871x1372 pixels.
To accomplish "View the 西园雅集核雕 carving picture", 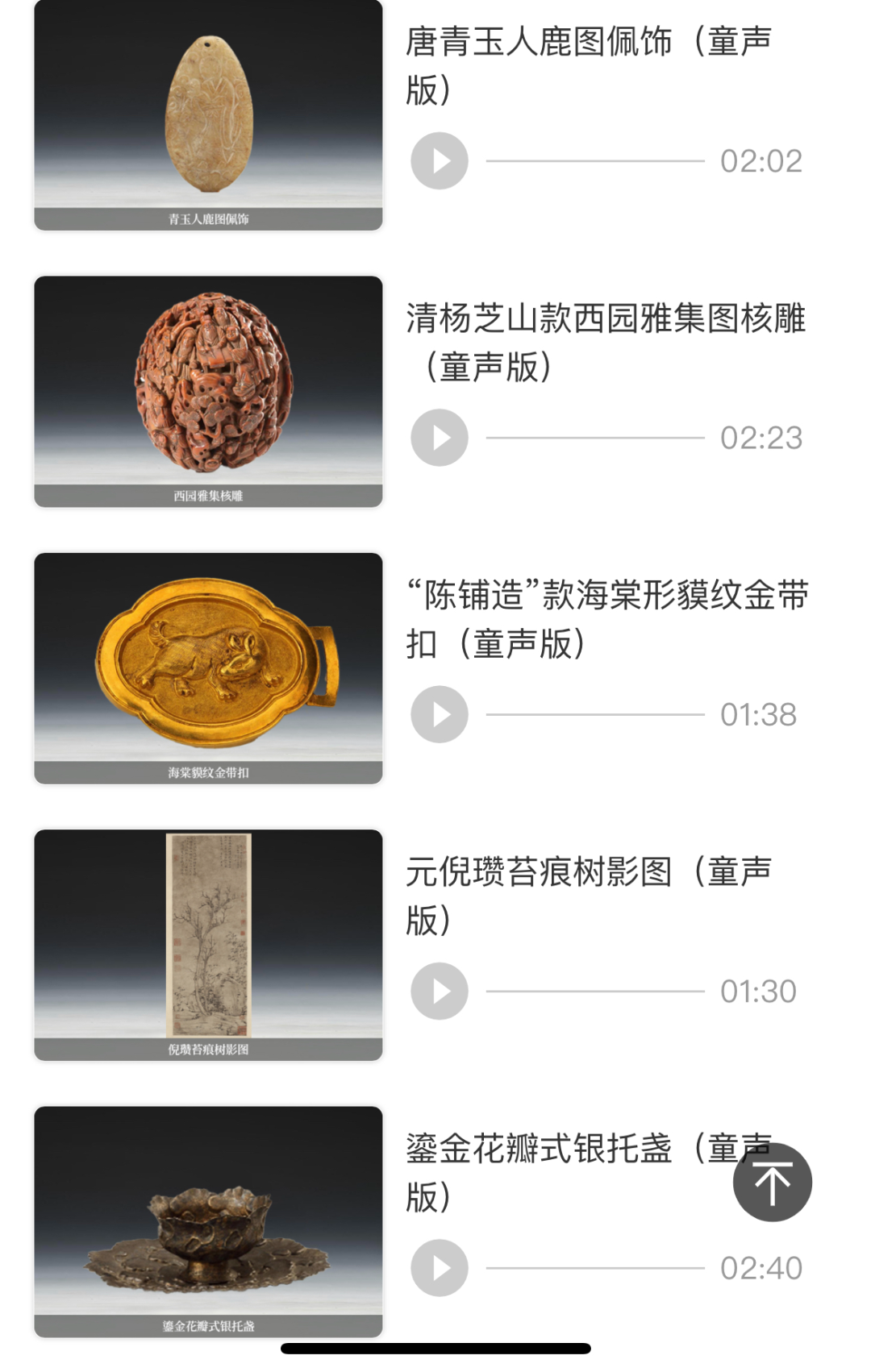I will coord(208,391).
